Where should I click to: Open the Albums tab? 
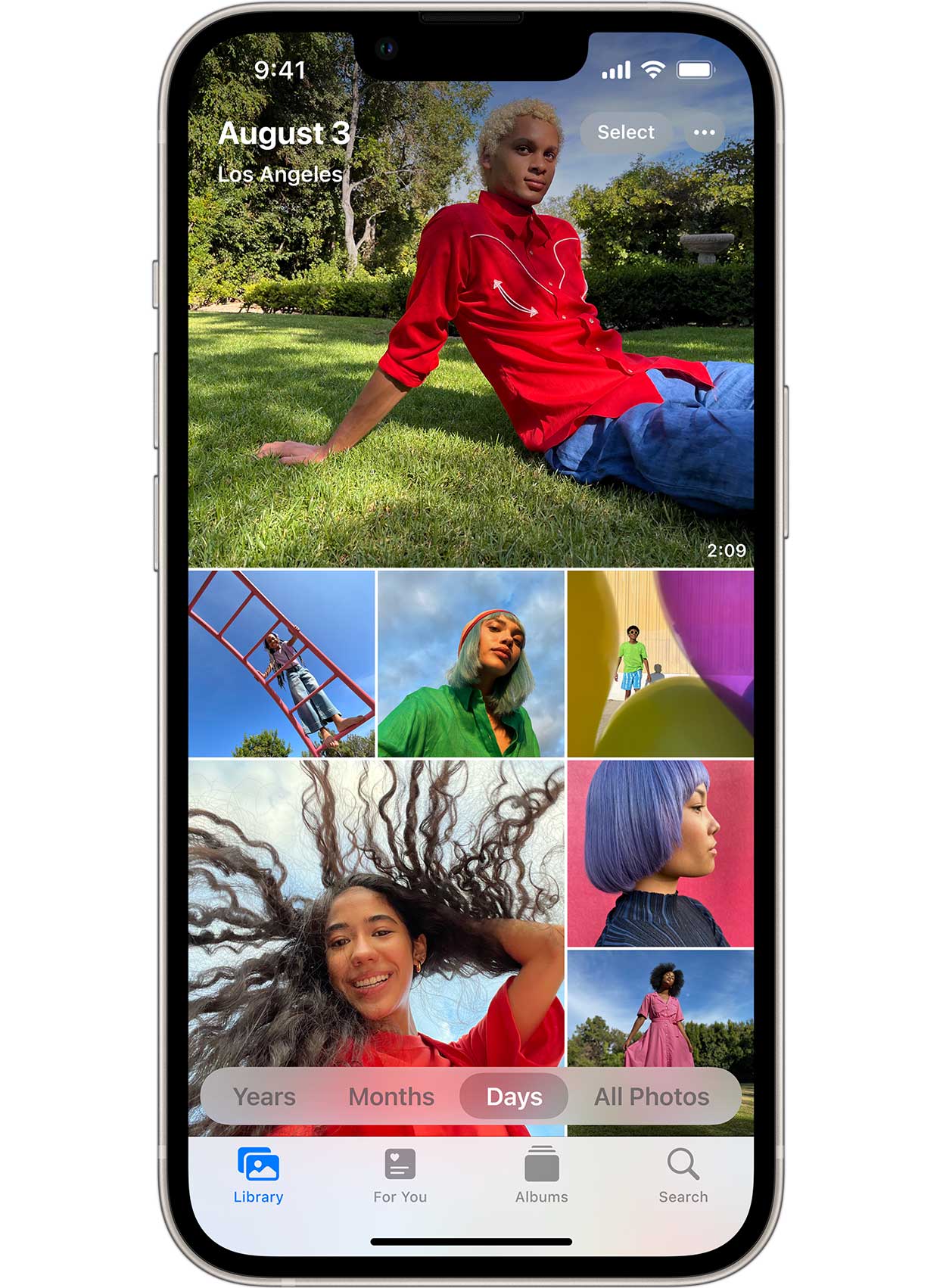(541, 1175)
